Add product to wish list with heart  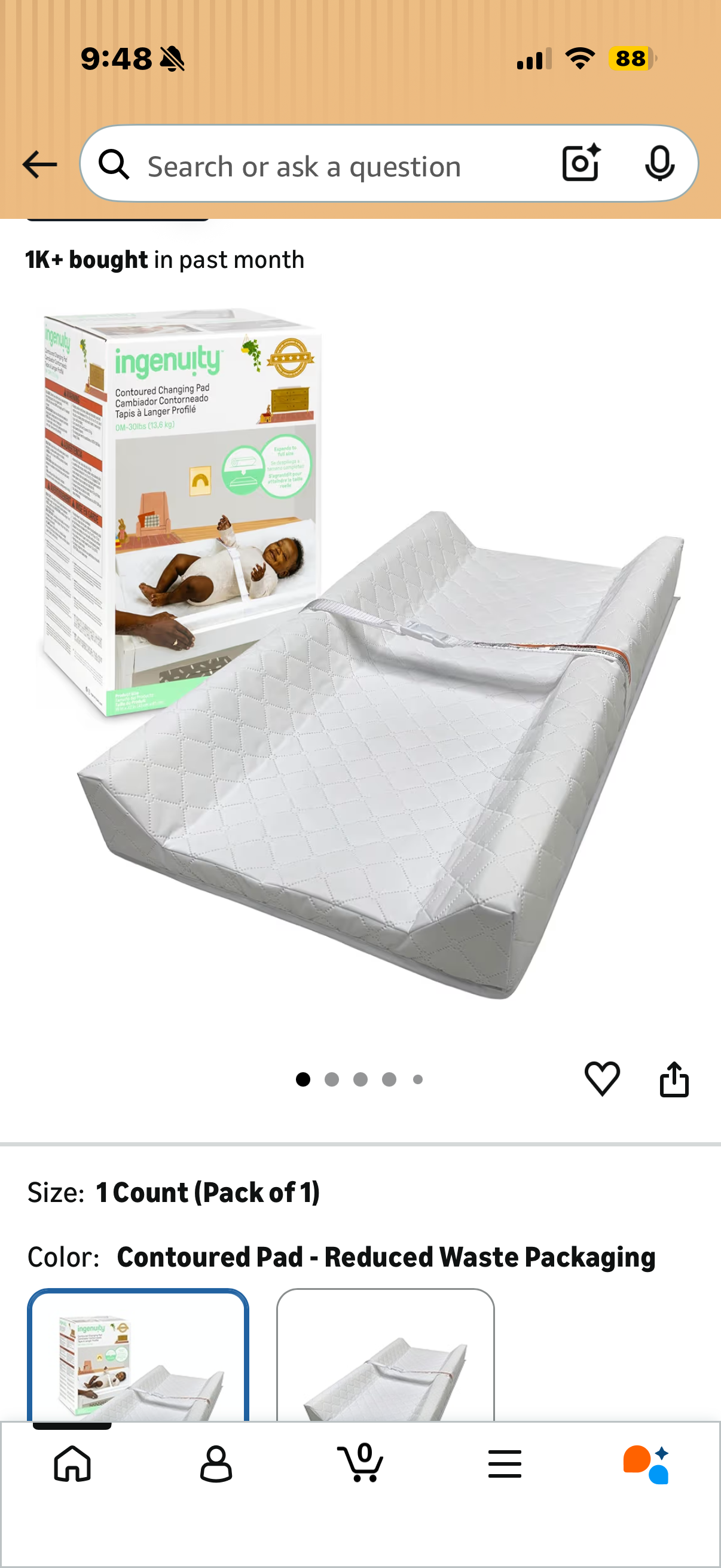tap(602, 1079)
